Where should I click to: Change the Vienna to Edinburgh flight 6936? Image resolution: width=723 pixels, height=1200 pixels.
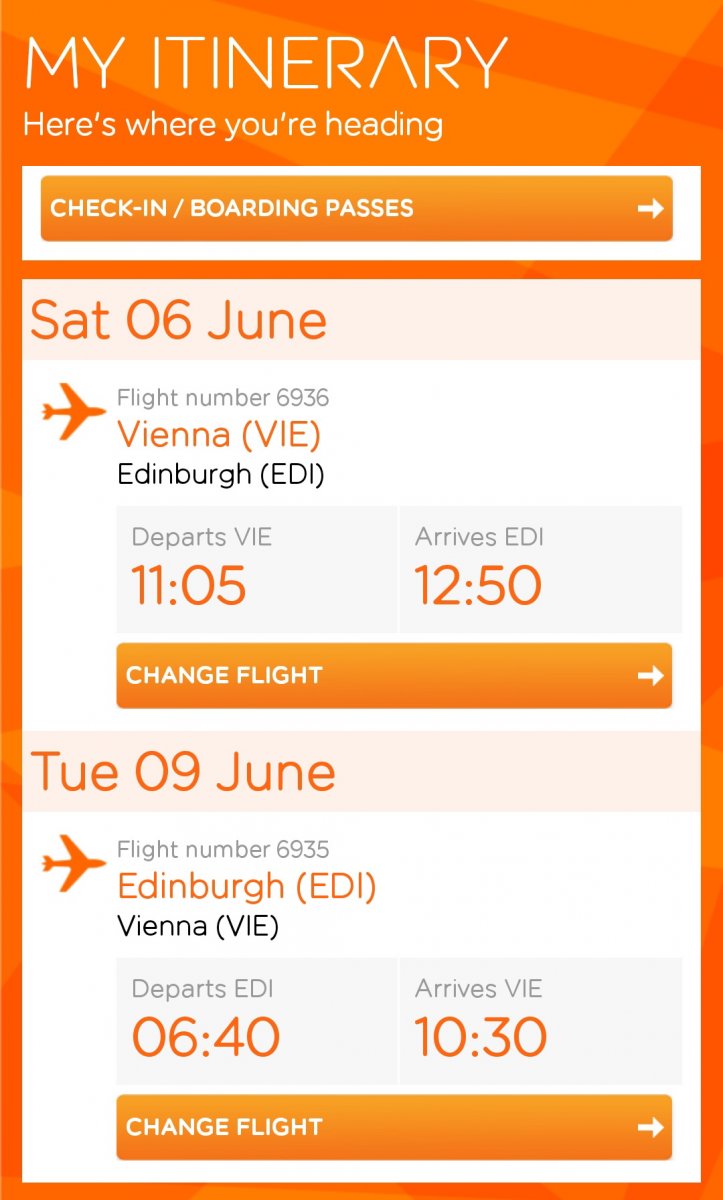tap(394, 676)
